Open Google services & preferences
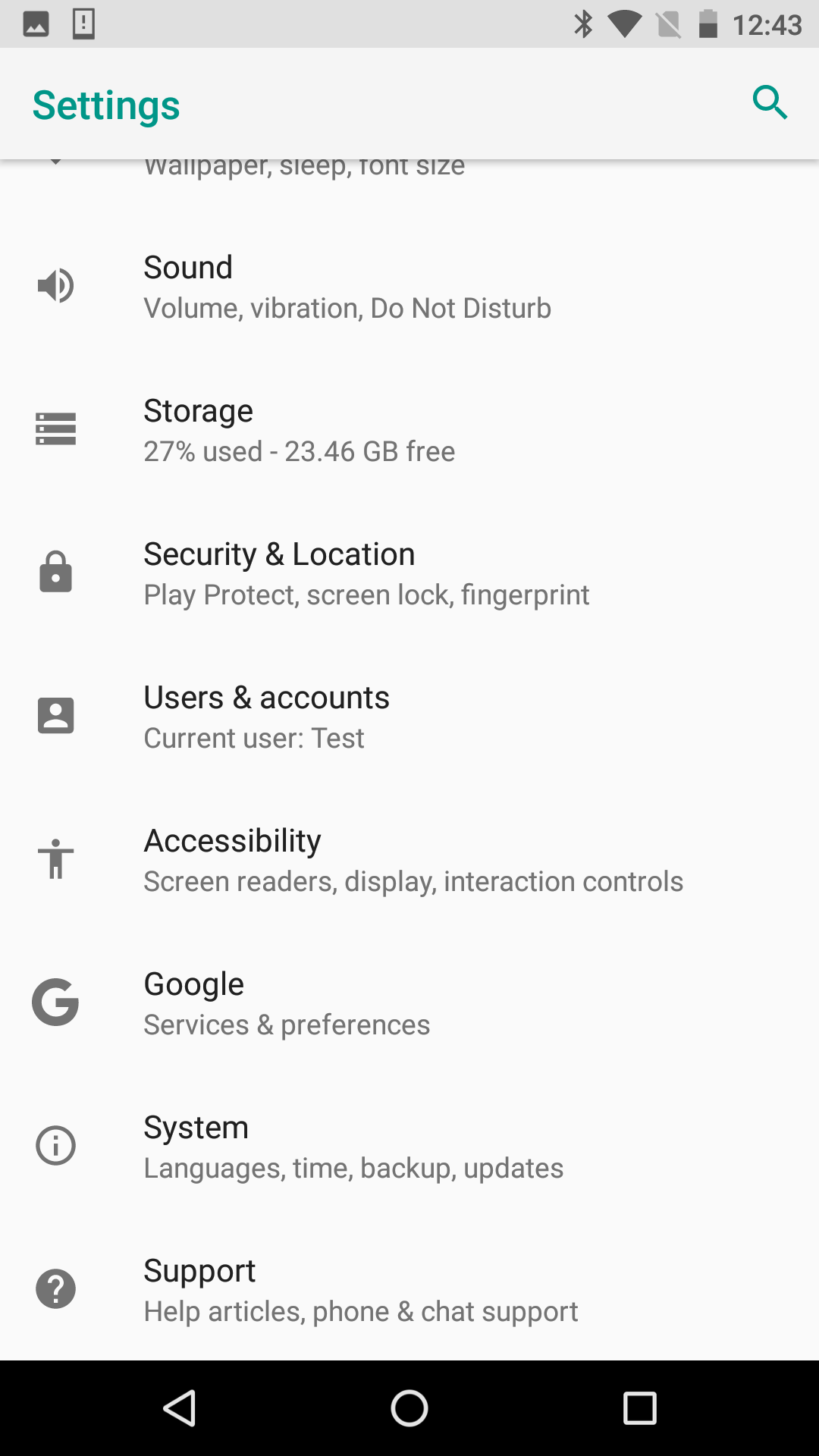819x1456 pixels. (x=409, y=1003)
